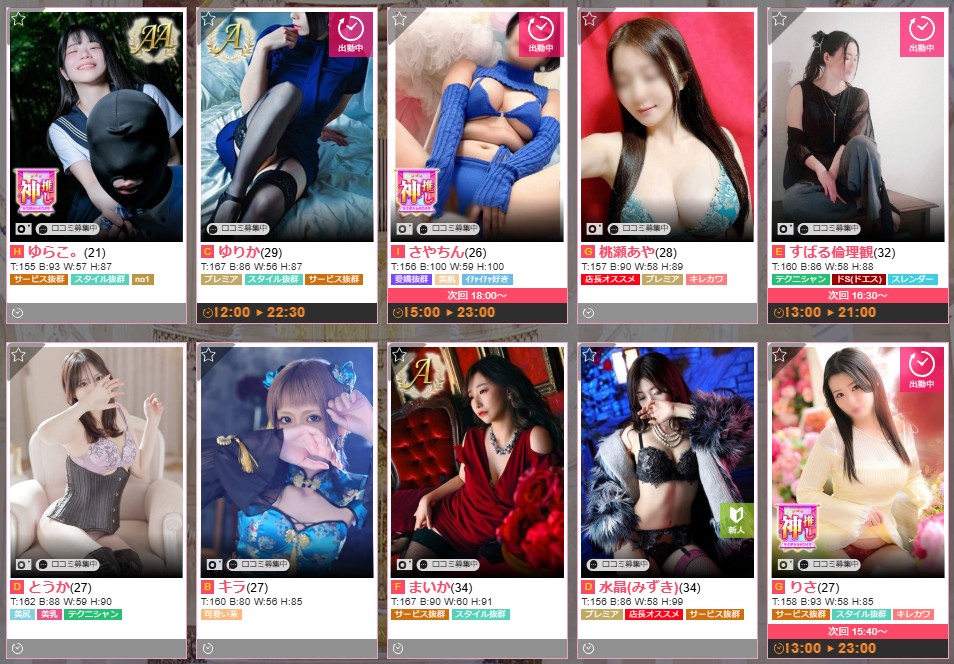Favorite ゆらこ。 with the star icon
The height and width of the screenshot is (664, 954).
tap(17, 19)
